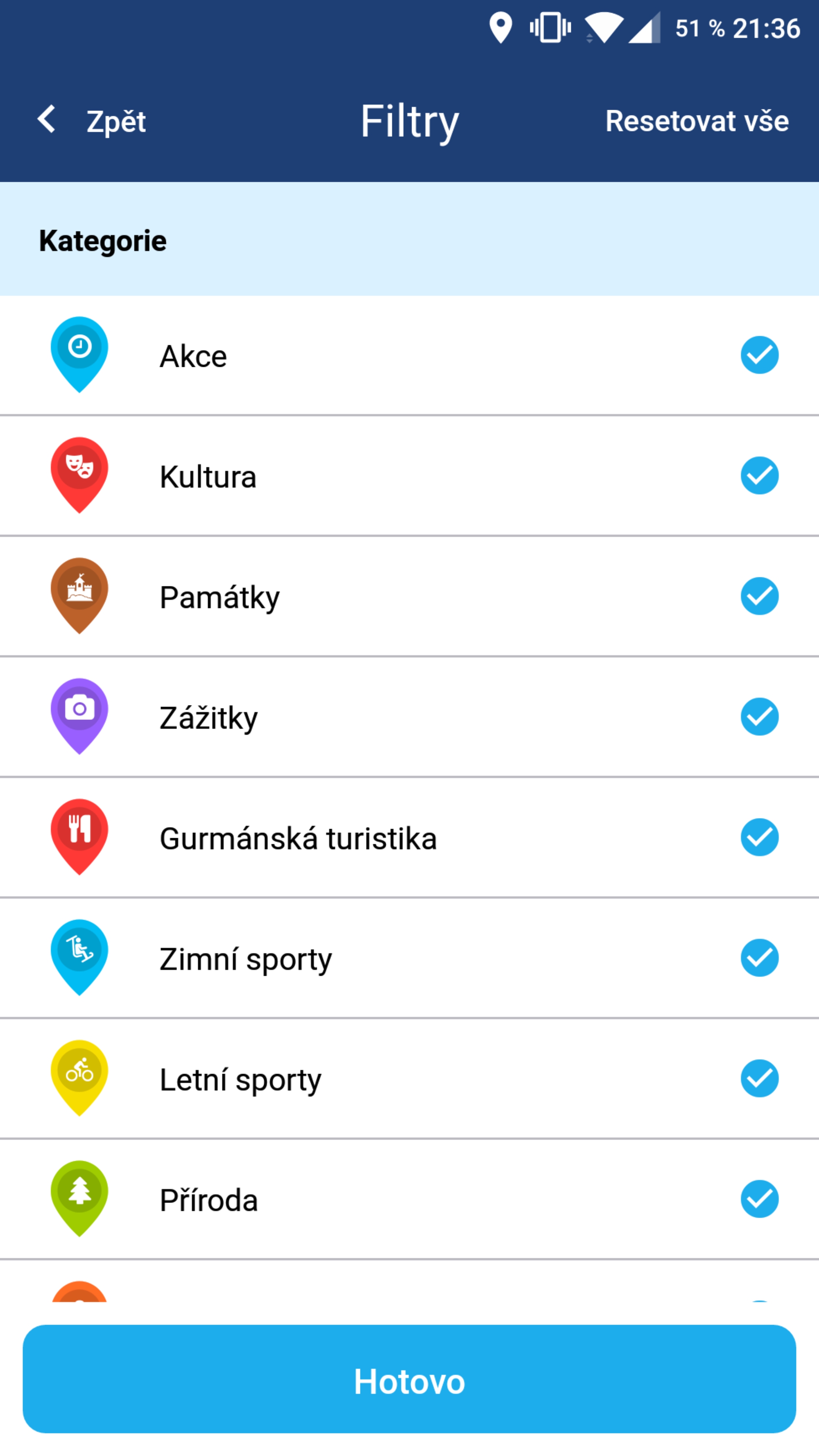
Task: Untick the Zážitky category
Action: tap(759, 717)
